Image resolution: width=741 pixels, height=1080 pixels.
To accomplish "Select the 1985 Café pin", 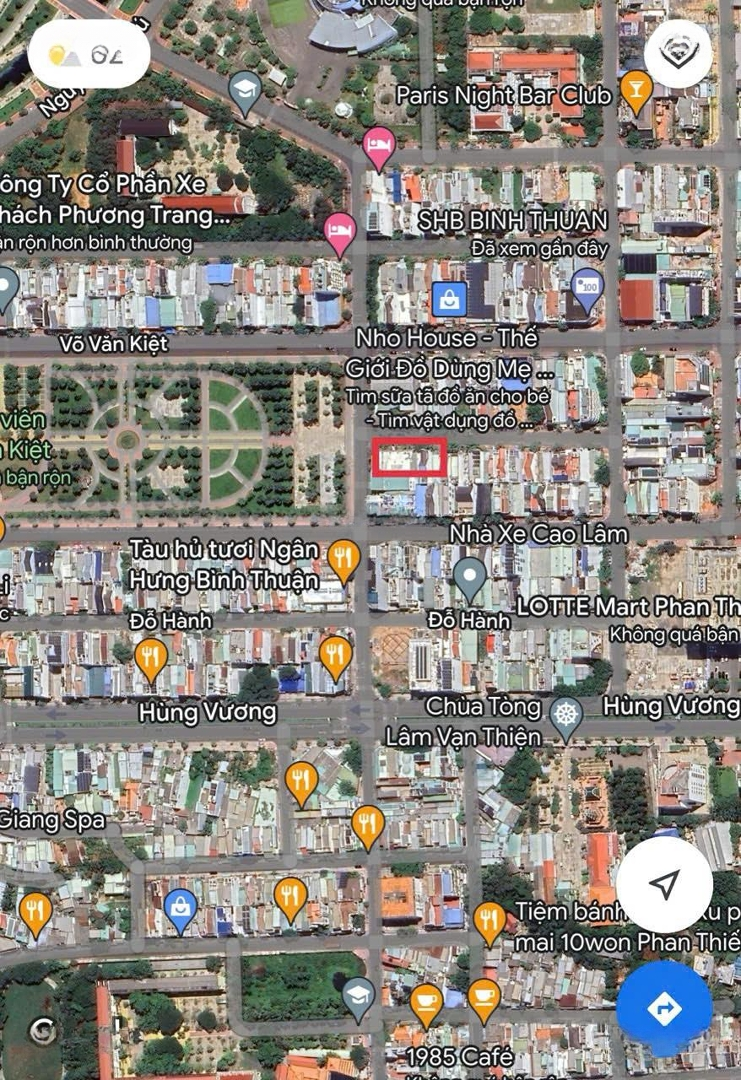I will point(427,1001).
